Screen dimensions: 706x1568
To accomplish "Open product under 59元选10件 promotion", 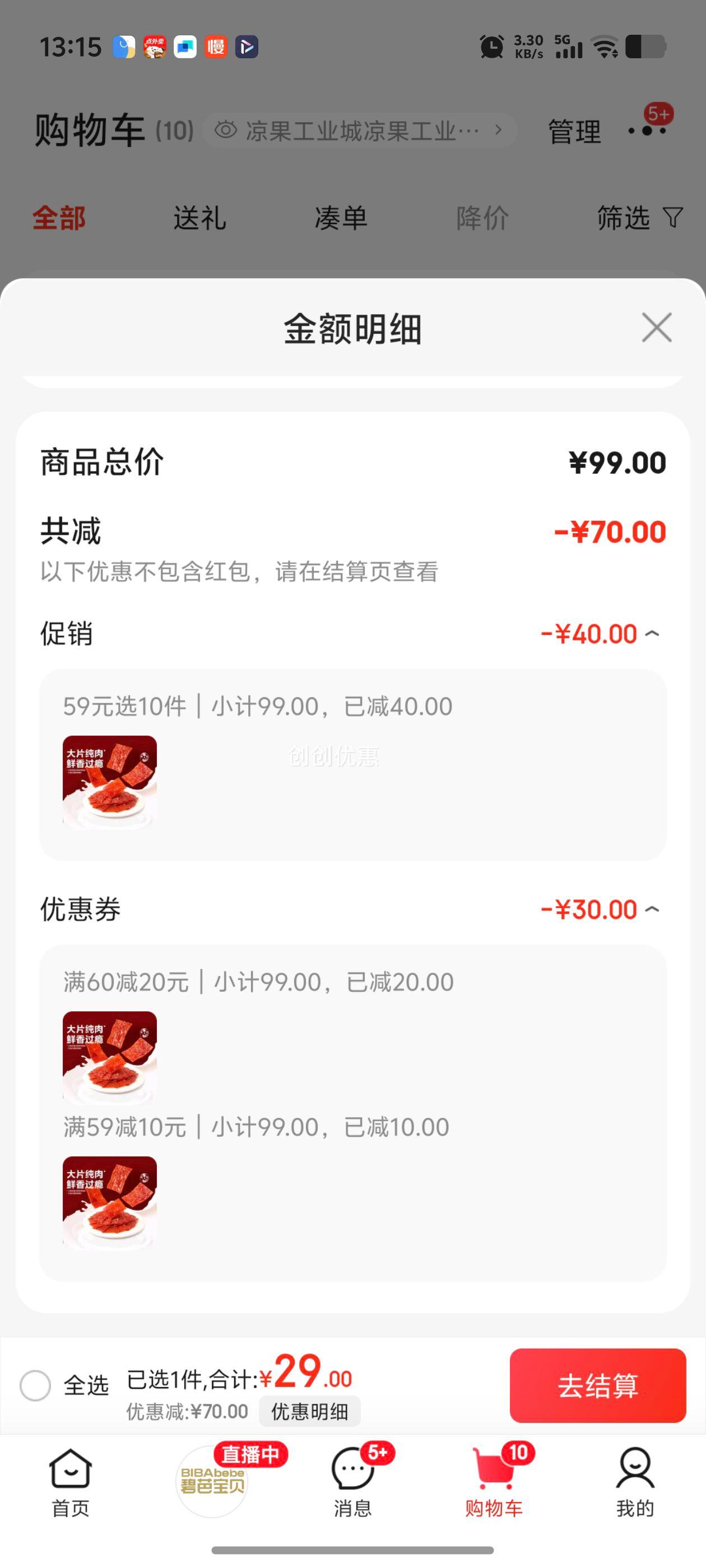I will pyautogui.click(x=110, y=782).
